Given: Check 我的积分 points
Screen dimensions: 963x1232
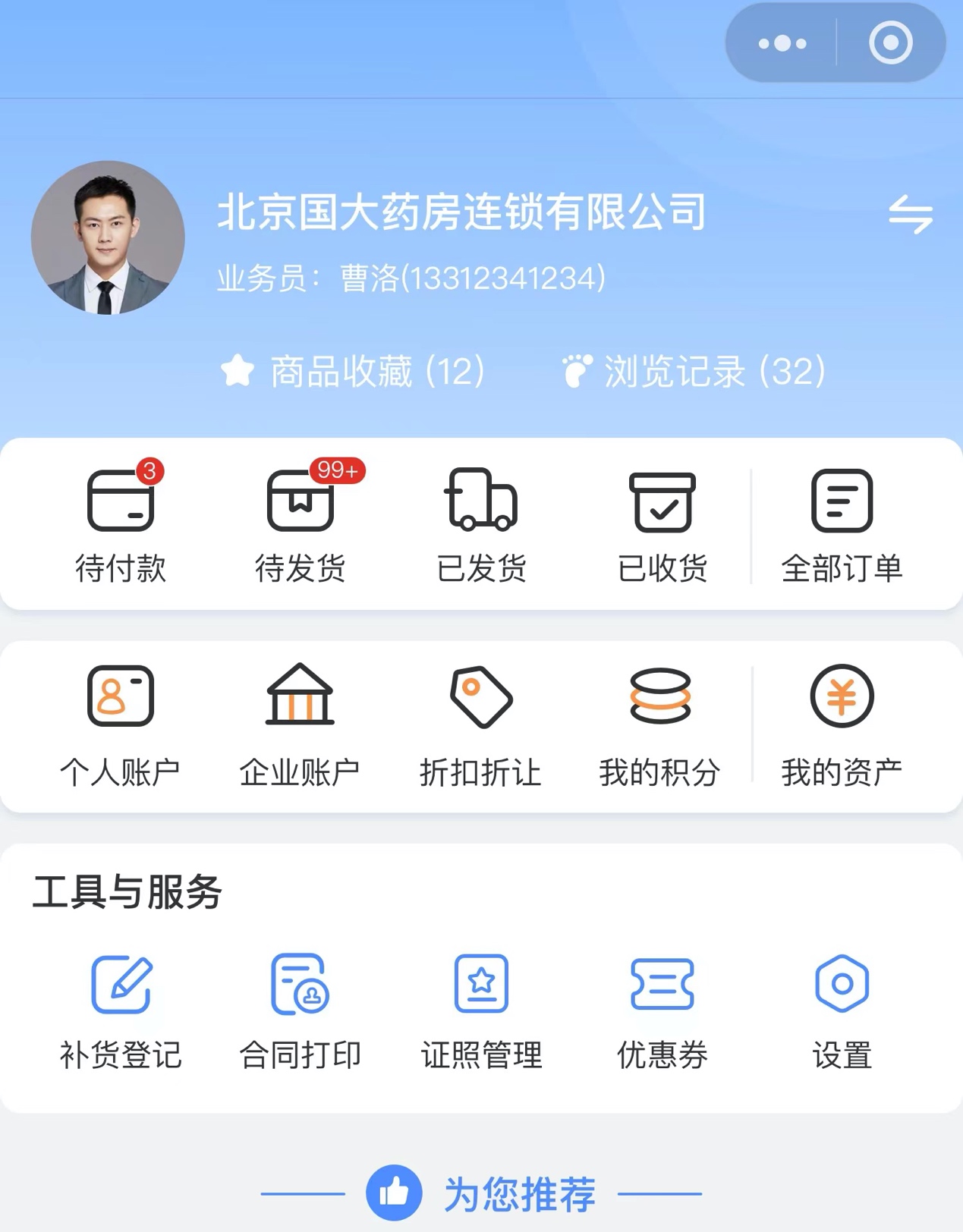Looking at the screenshot, I should click(x=660, y=726).
